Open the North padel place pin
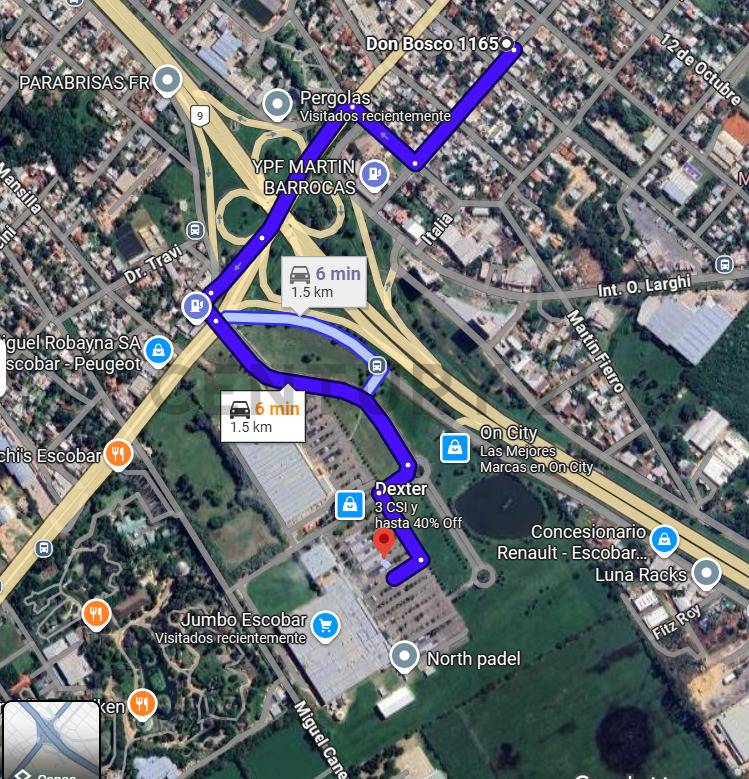Screen dimensions: 749x779 pos(404,657)
